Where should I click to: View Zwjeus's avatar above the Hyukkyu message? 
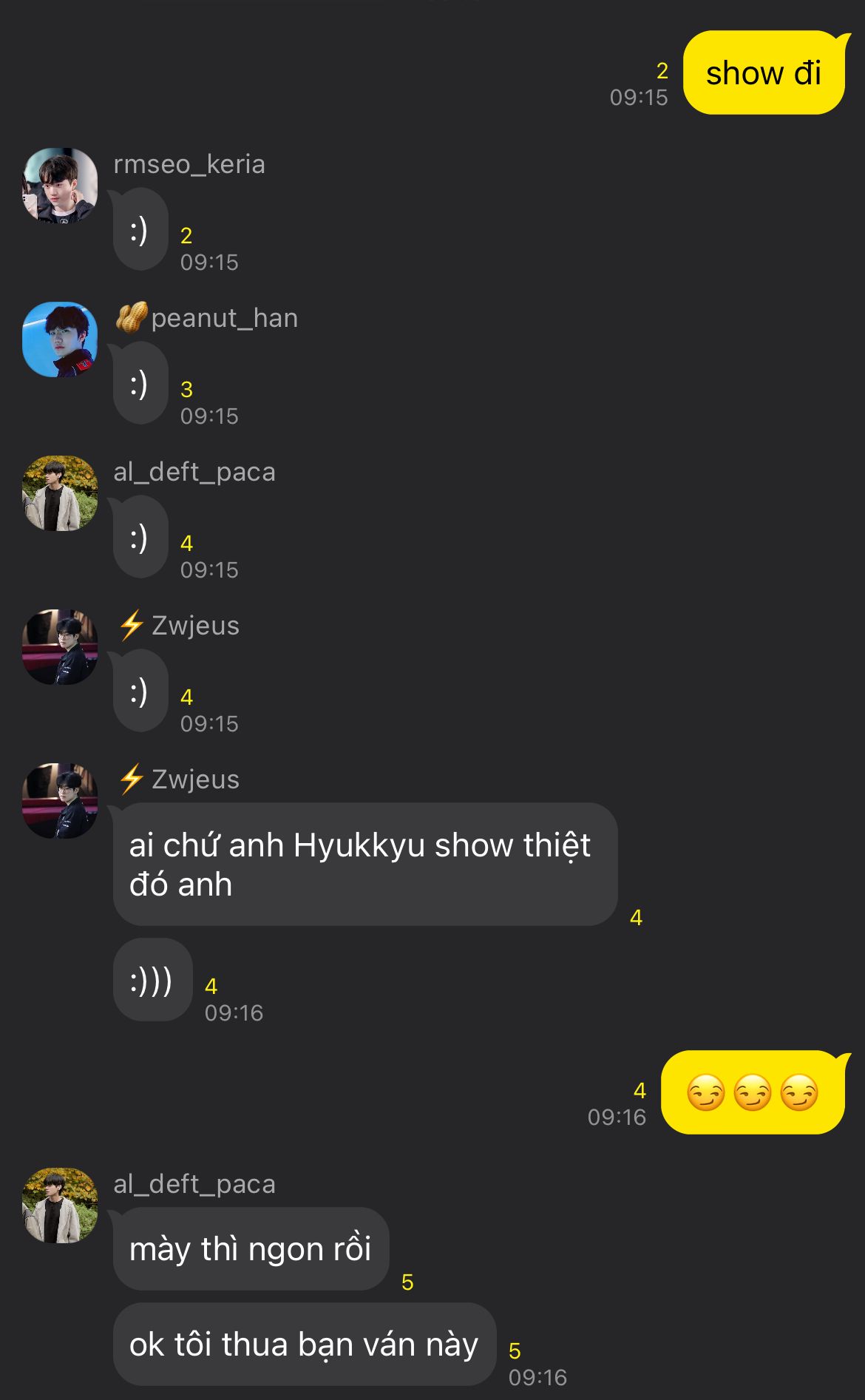(60, 800)
